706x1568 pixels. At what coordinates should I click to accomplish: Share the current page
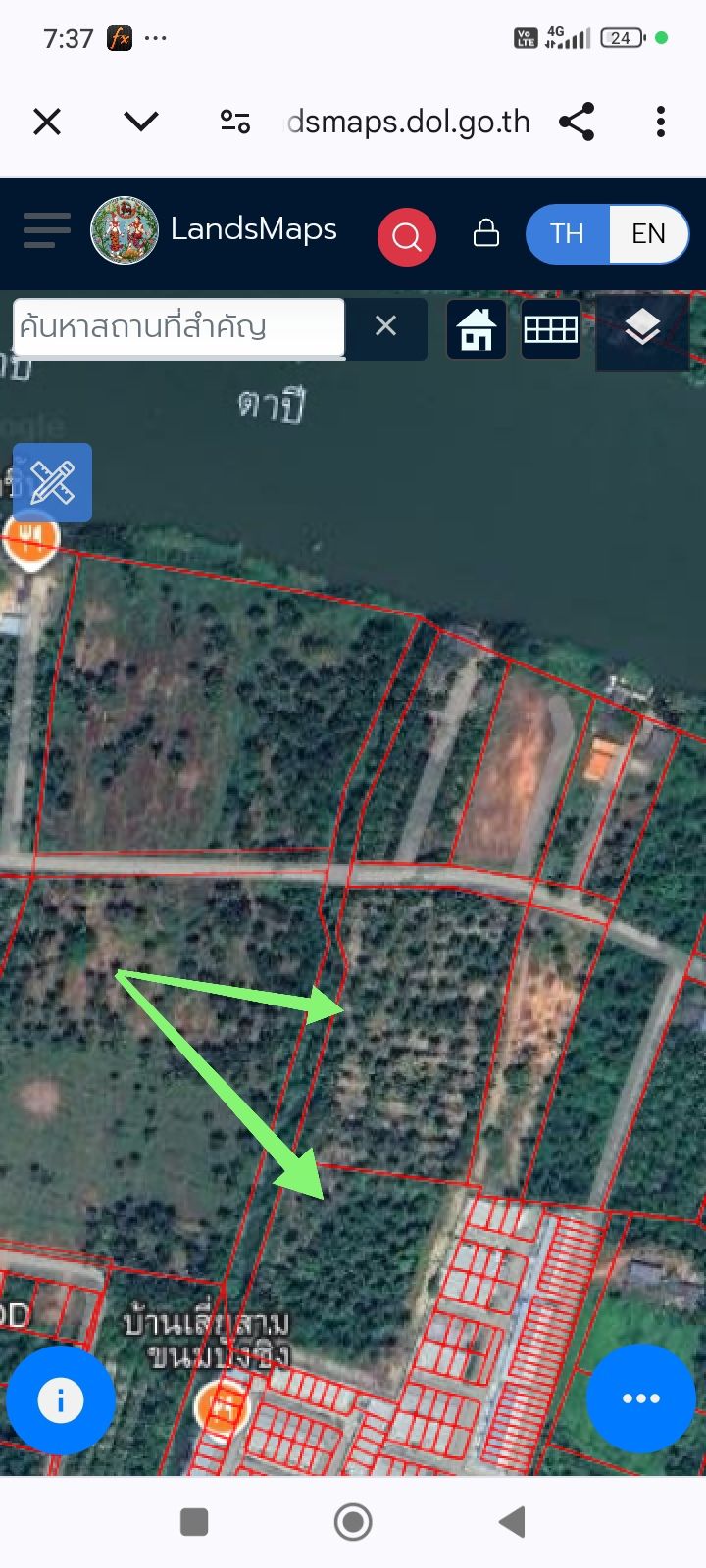(x=577, y=122)
